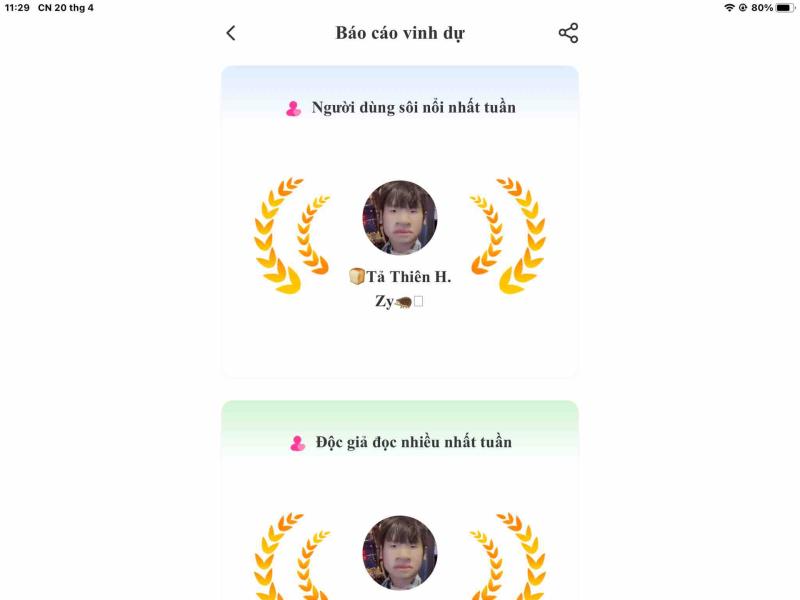
Task: Share the honor report
Action: [x=568, y=33]
